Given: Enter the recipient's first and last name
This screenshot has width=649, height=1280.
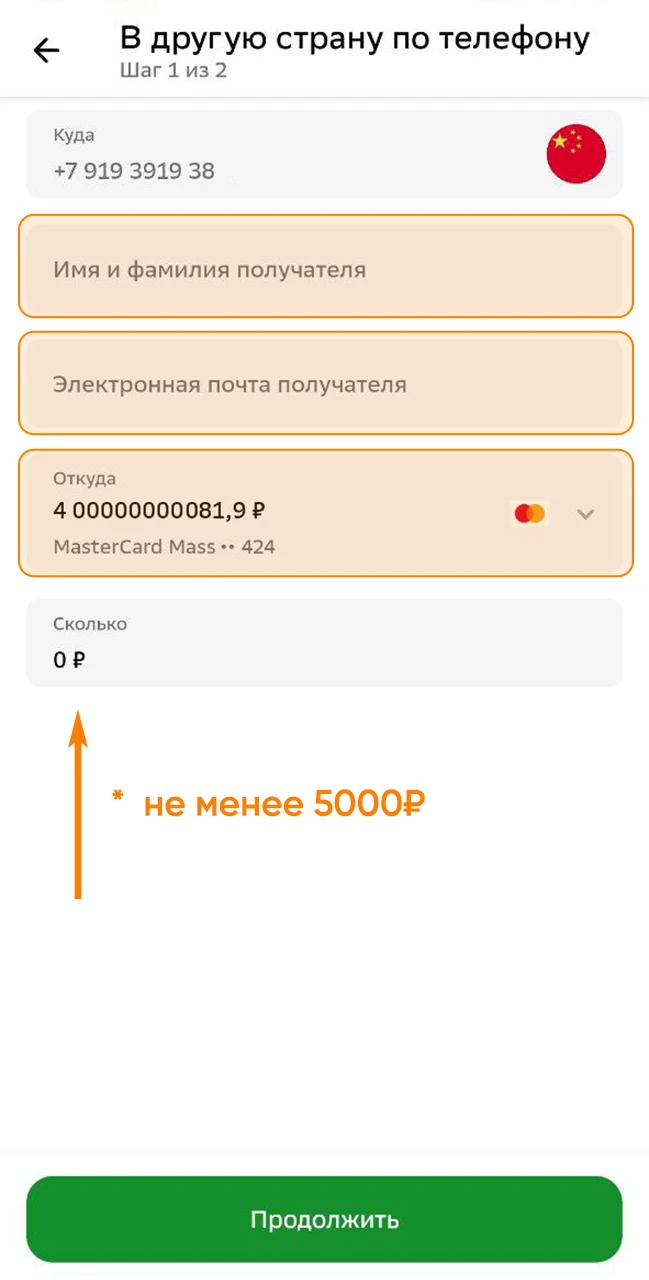Looking at the screenshot, I should 325,270.
